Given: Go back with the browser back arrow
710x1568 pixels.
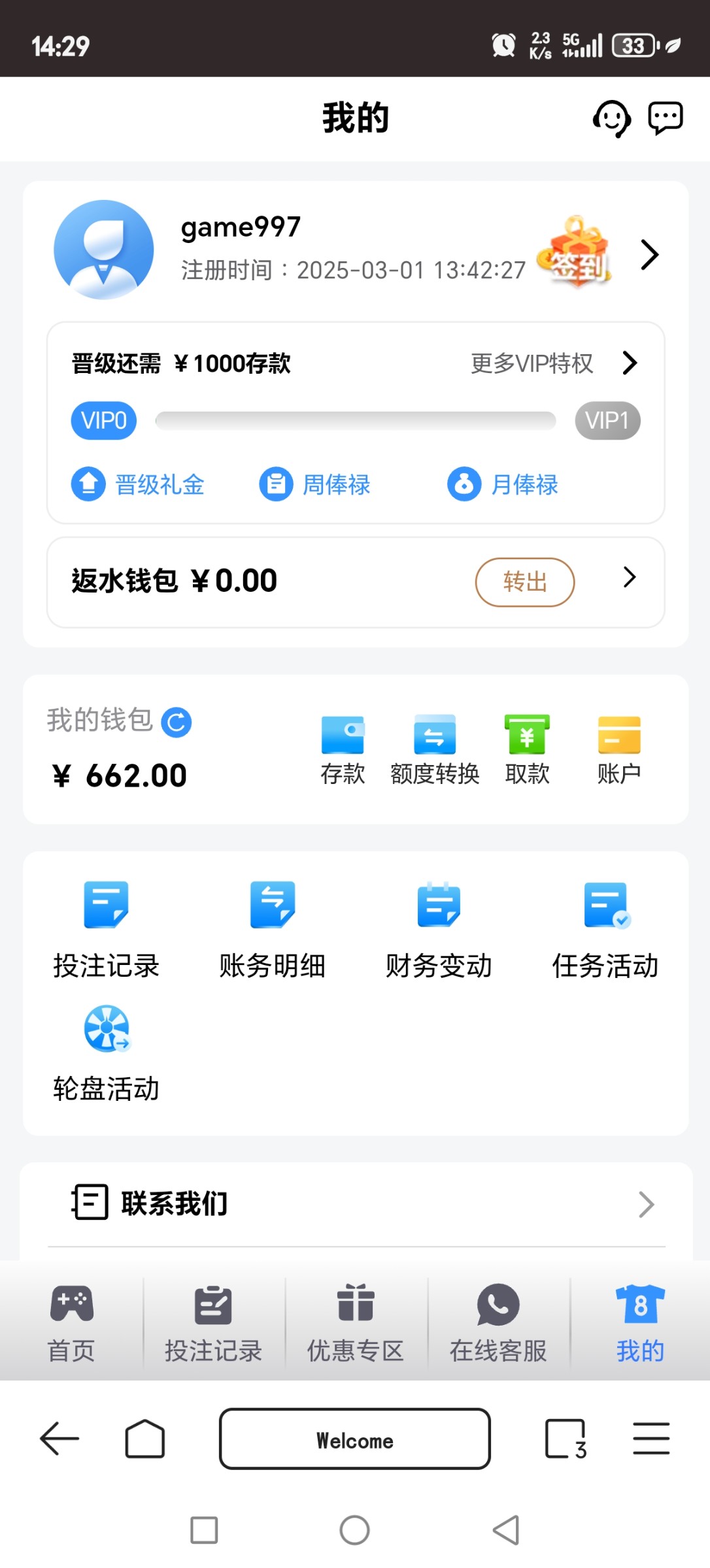Looking at the screenshot, I should coord(59,1439).
